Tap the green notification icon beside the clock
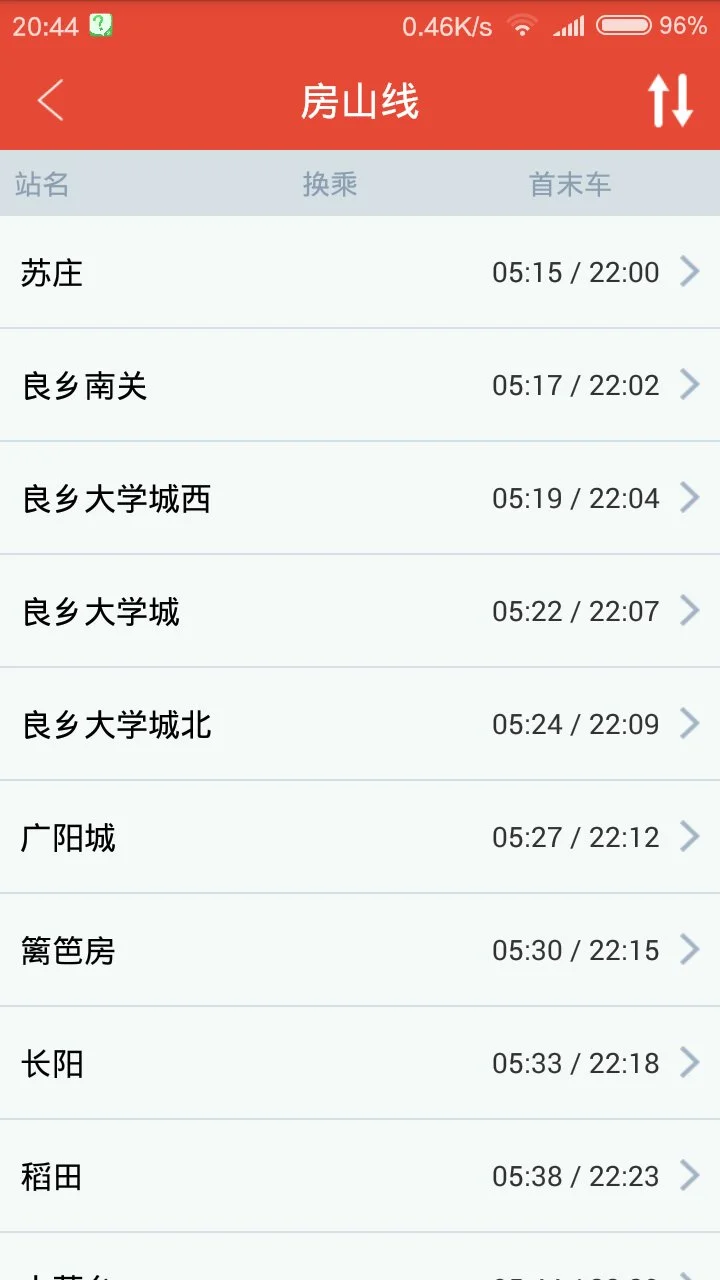 point(98,24)
